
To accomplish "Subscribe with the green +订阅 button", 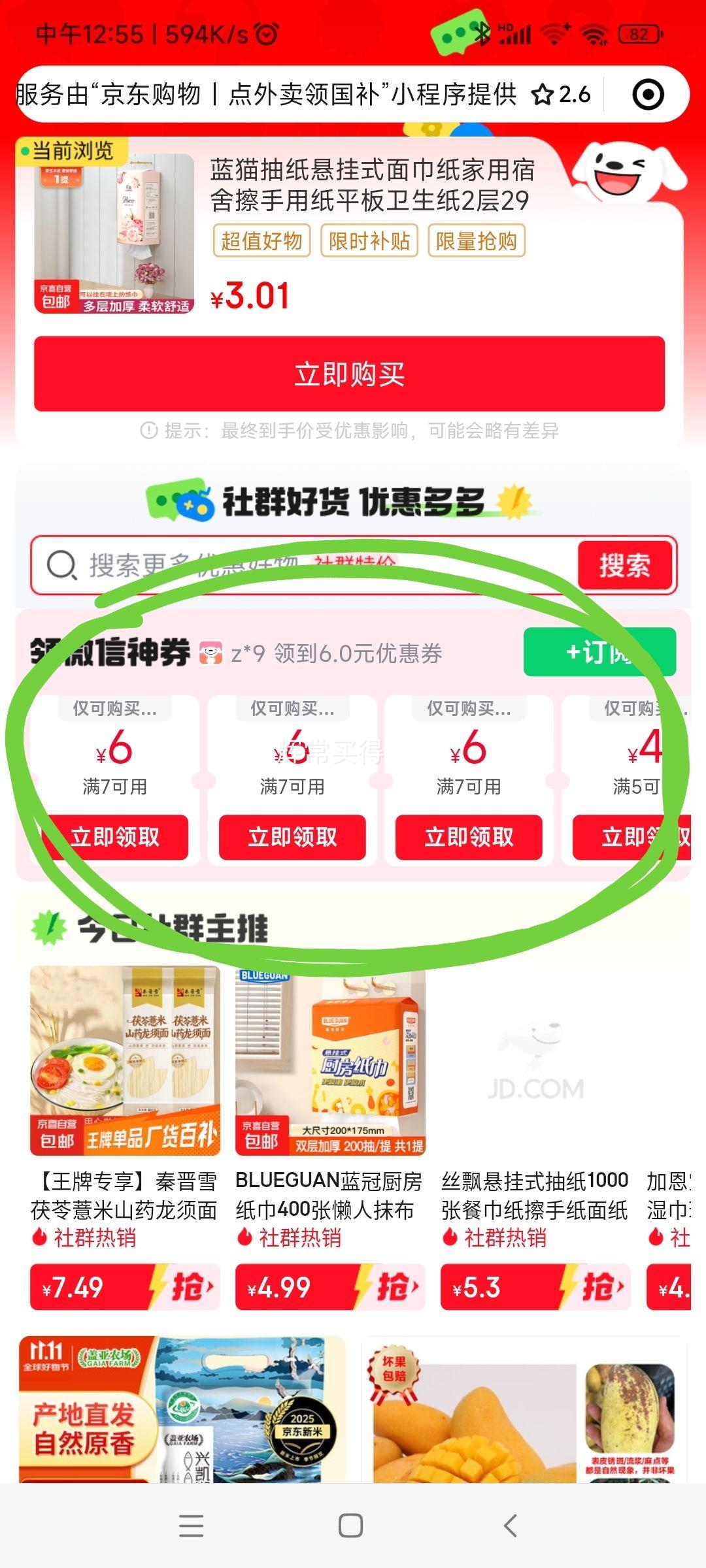I will click(599, 652).
